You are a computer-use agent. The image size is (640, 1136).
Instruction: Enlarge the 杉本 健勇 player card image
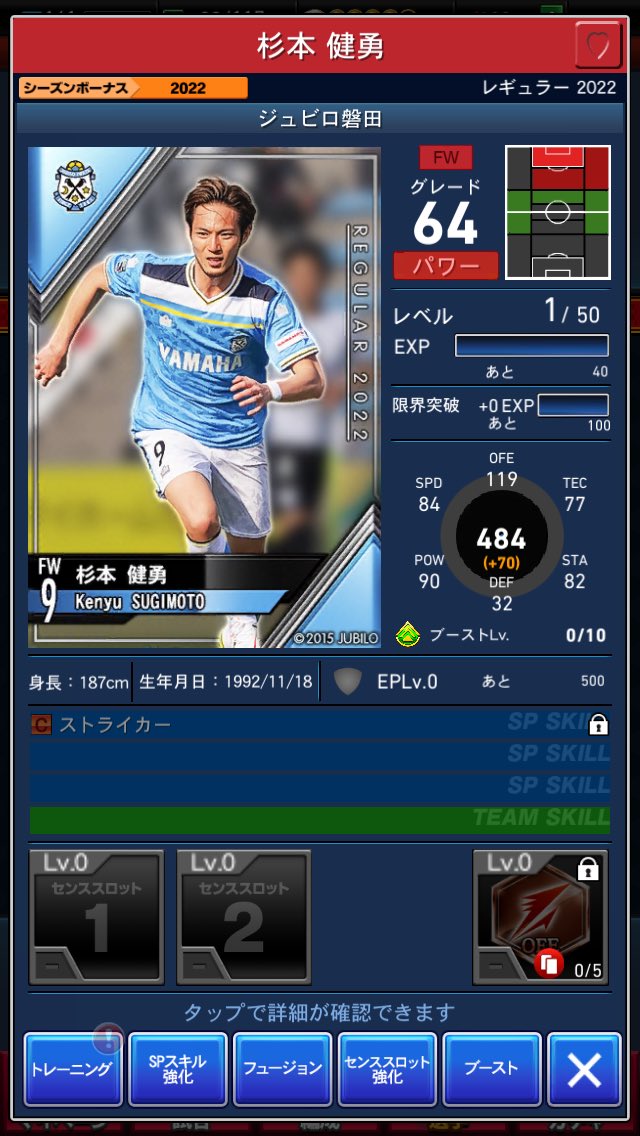[204, 397]
